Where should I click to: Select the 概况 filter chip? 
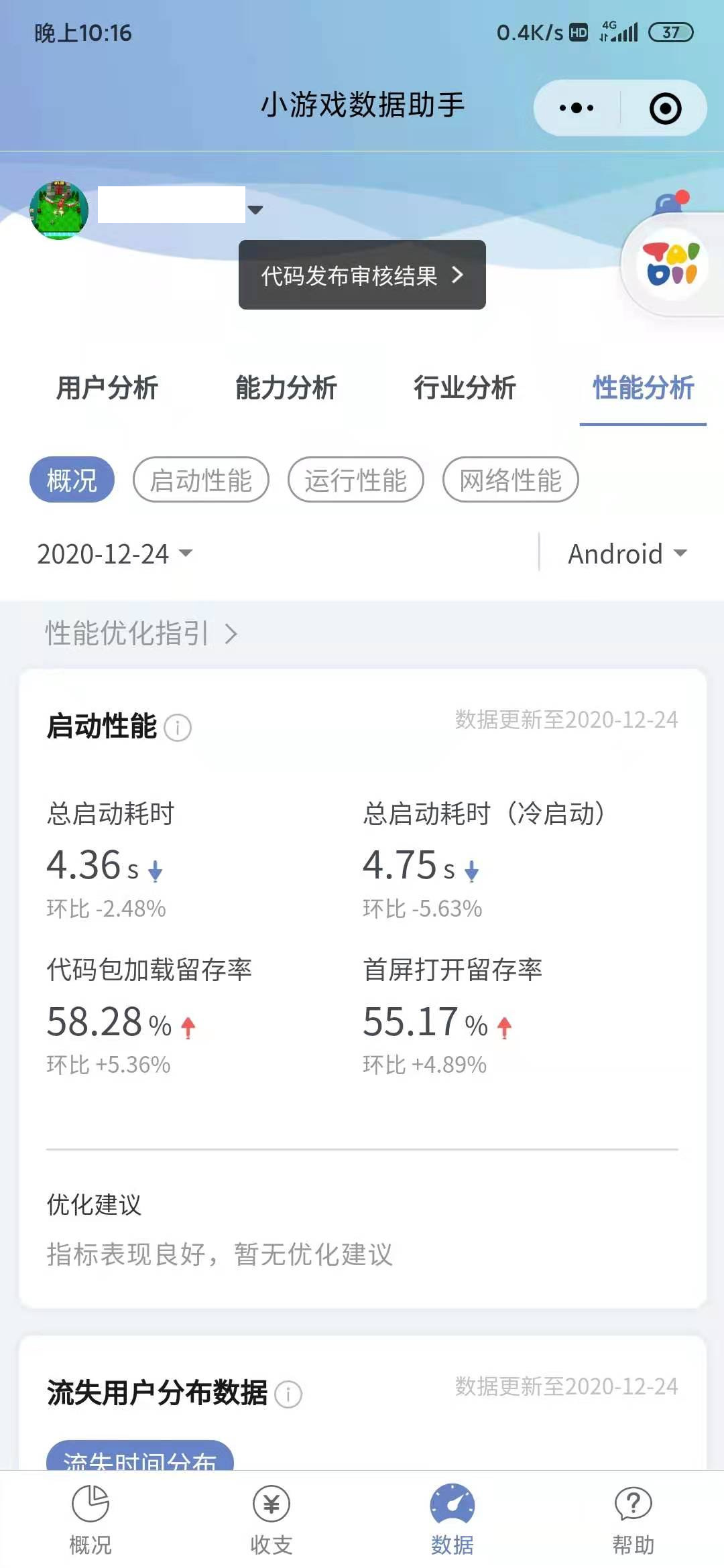click(72, 480)
